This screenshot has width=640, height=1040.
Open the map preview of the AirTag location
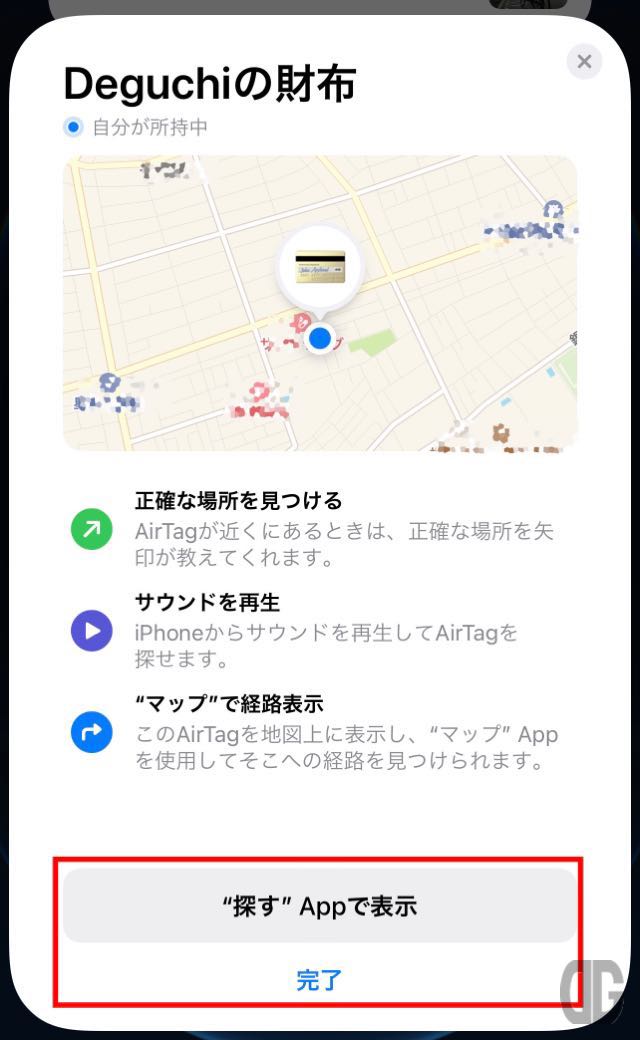pyautogui.click(x=320, y=302)
